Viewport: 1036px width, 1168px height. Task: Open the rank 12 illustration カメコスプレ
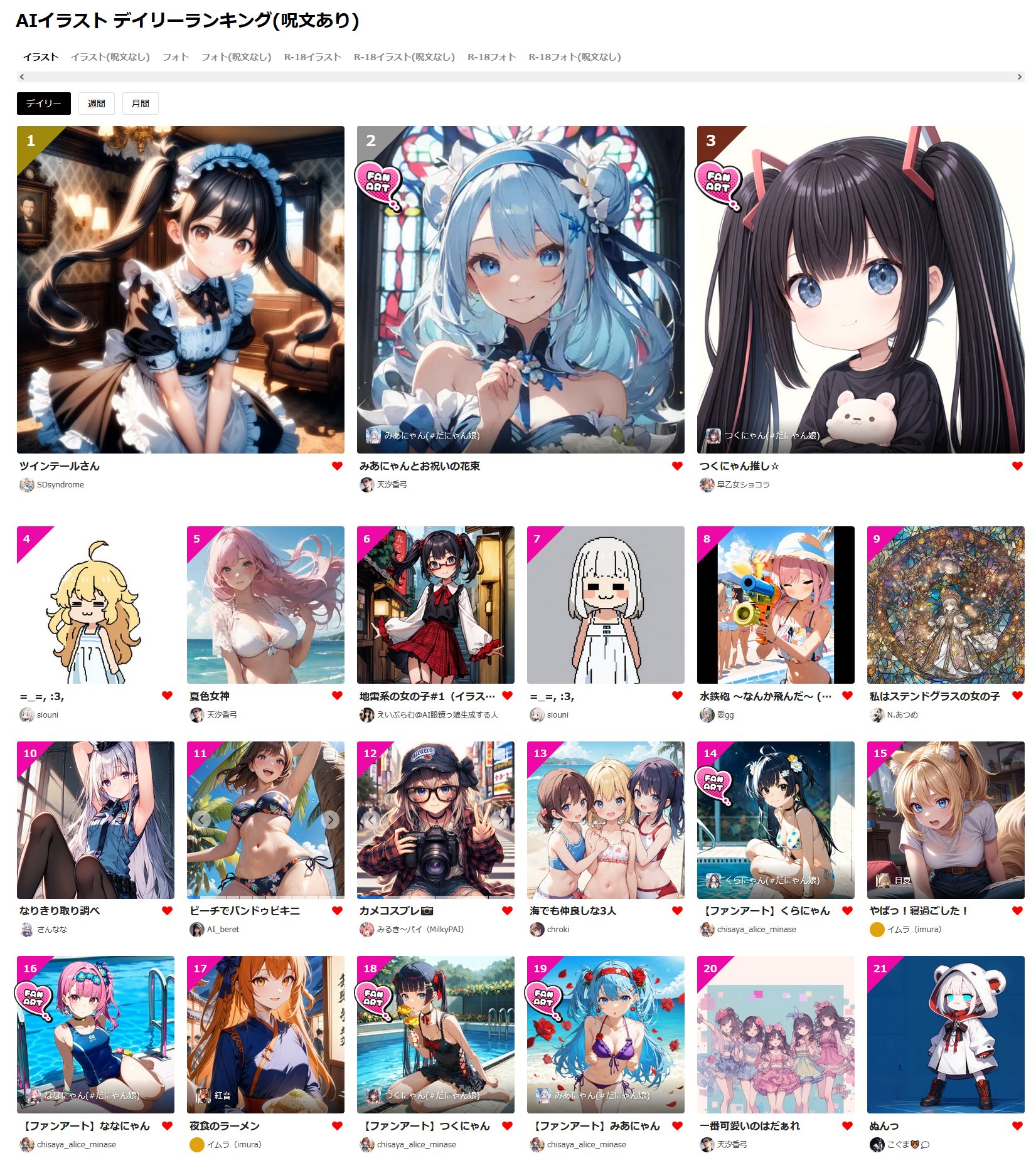pos(435,819)
